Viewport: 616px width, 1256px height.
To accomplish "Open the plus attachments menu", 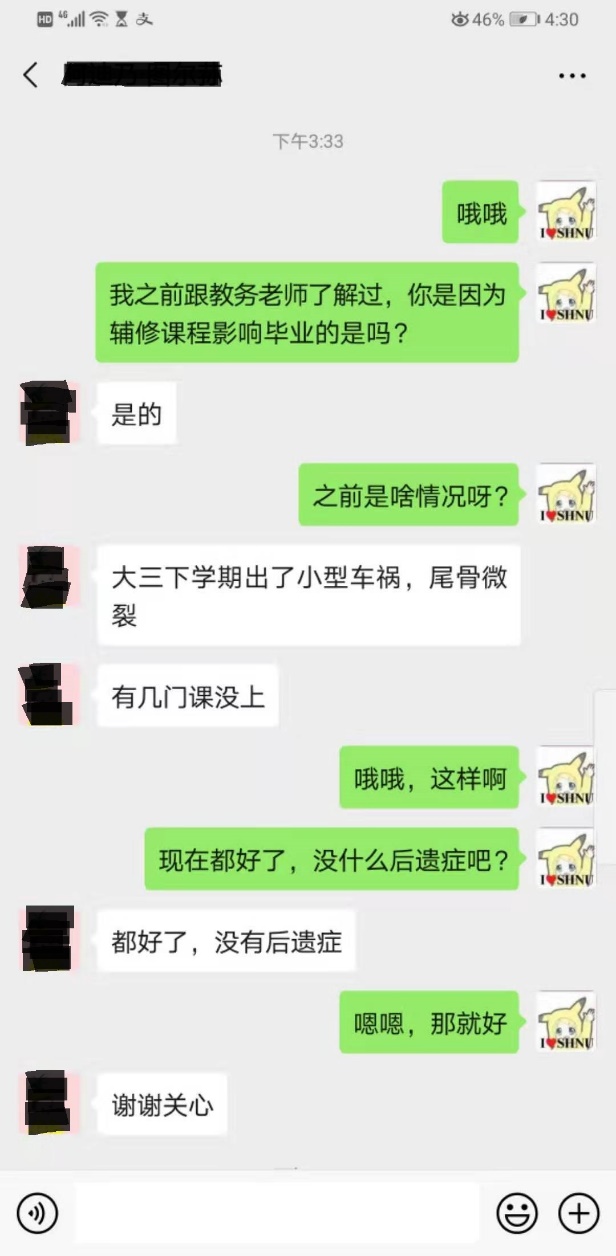I will click(578, 1213).
